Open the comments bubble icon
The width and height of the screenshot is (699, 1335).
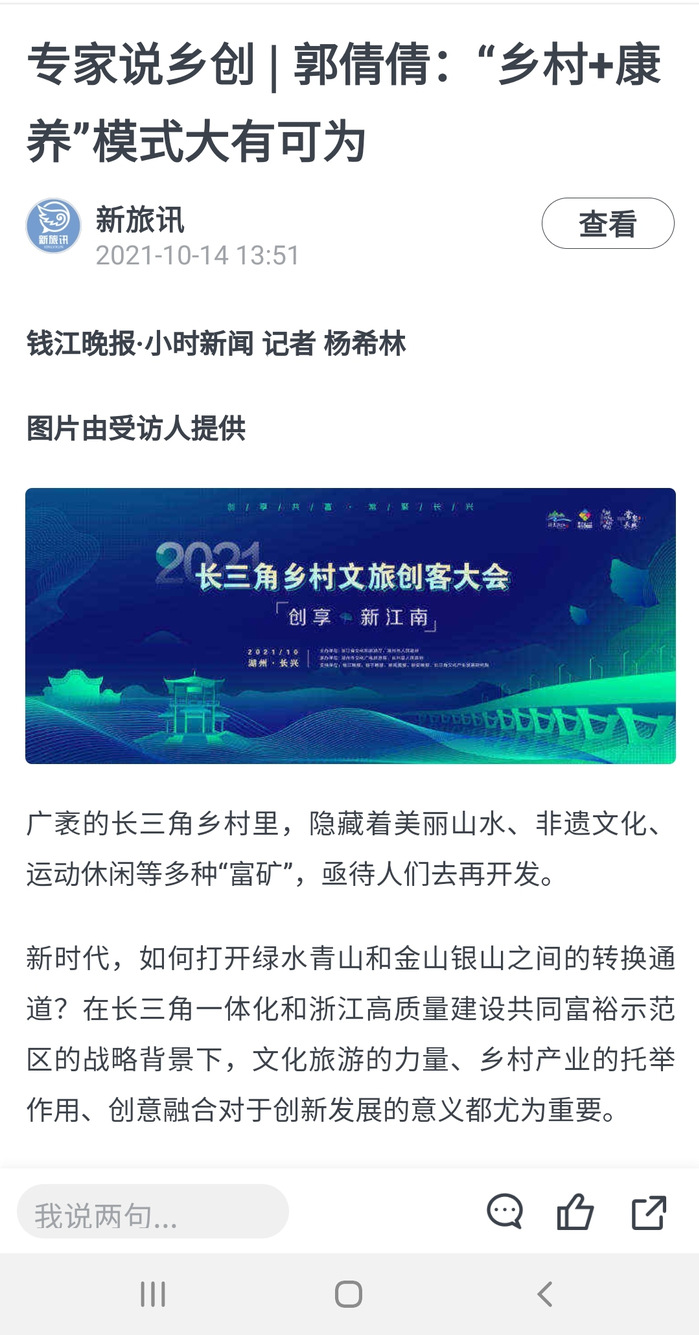[505, 1212]
